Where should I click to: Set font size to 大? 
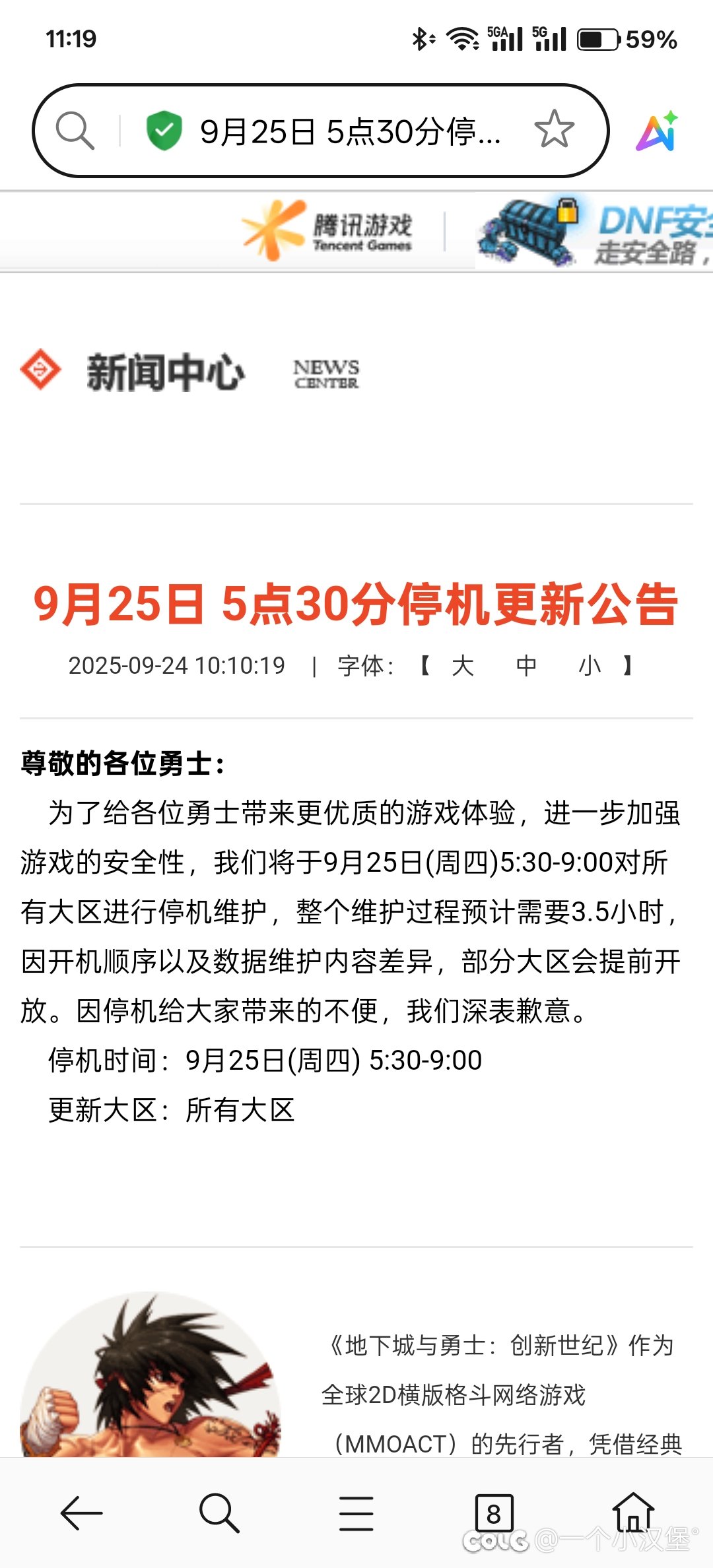coord(462,665)
